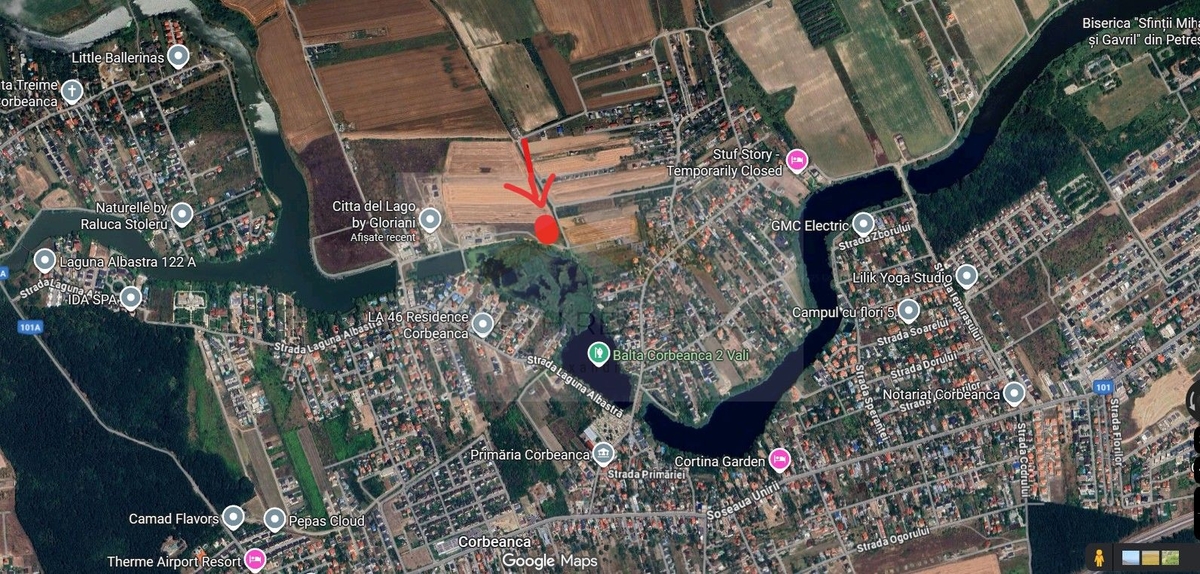Tap the Notariat Corbeanca marker
Viewport: 1200px width, 574px height.
(1014, 393)
